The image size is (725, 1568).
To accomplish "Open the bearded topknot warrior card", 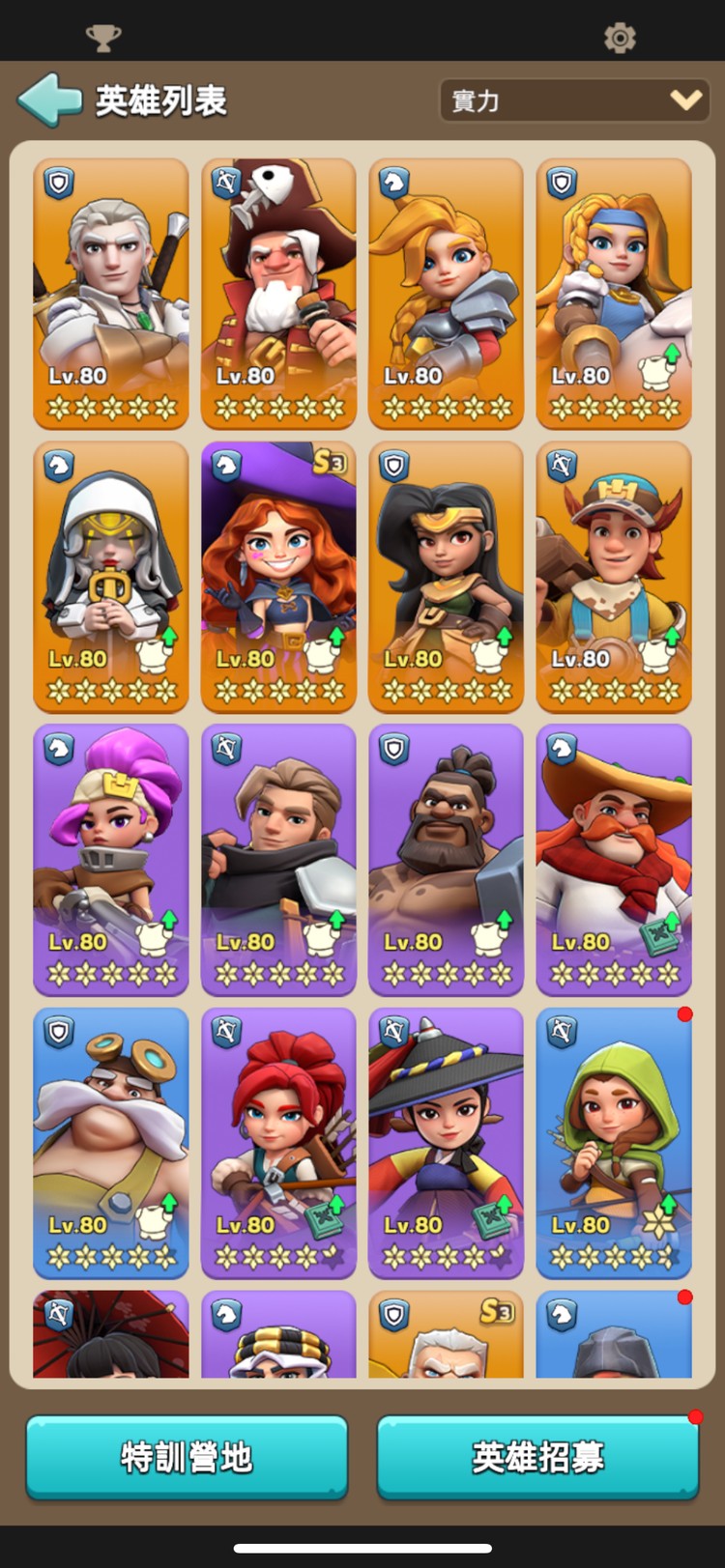I will 446,856.
